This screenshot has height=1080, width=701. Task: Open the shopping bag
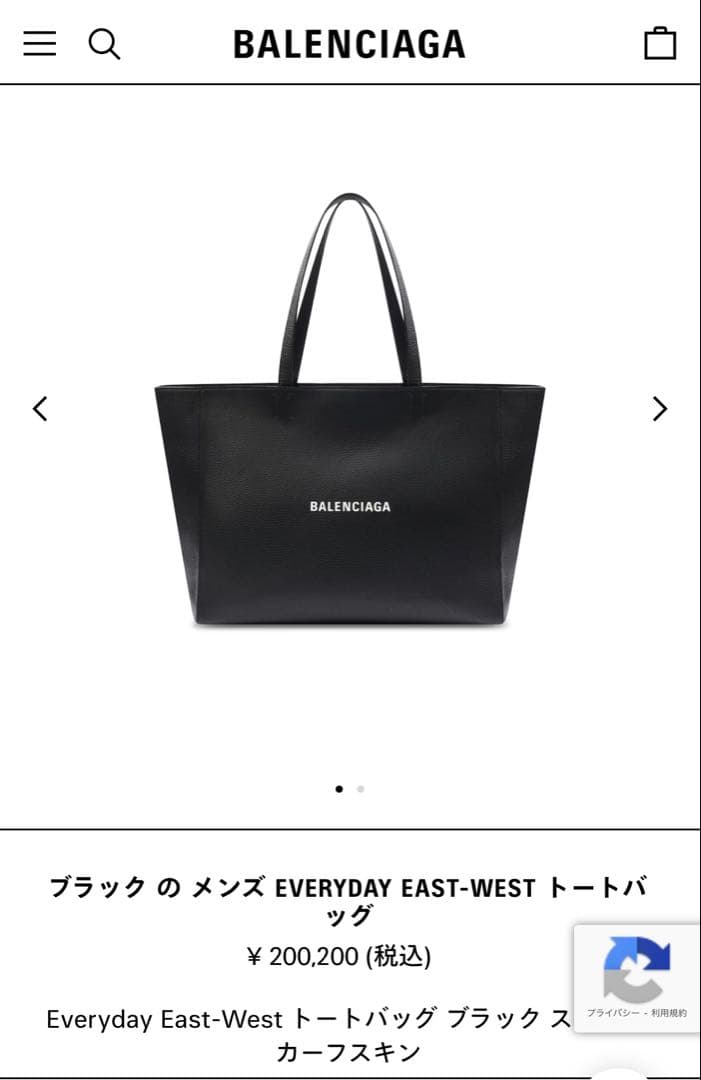[x=659, y=43]
